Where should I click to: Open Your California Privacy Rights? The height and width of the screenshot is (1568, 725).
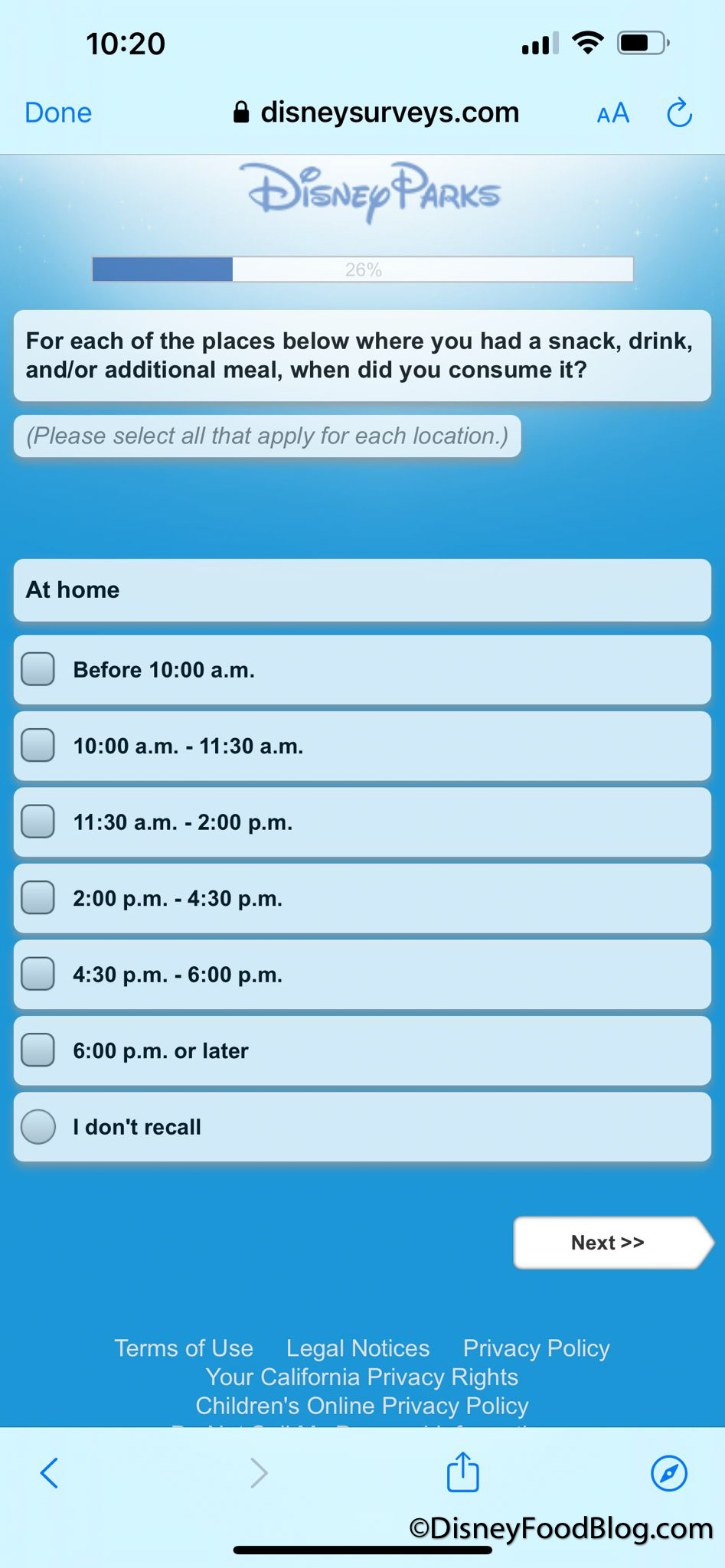361,1377
